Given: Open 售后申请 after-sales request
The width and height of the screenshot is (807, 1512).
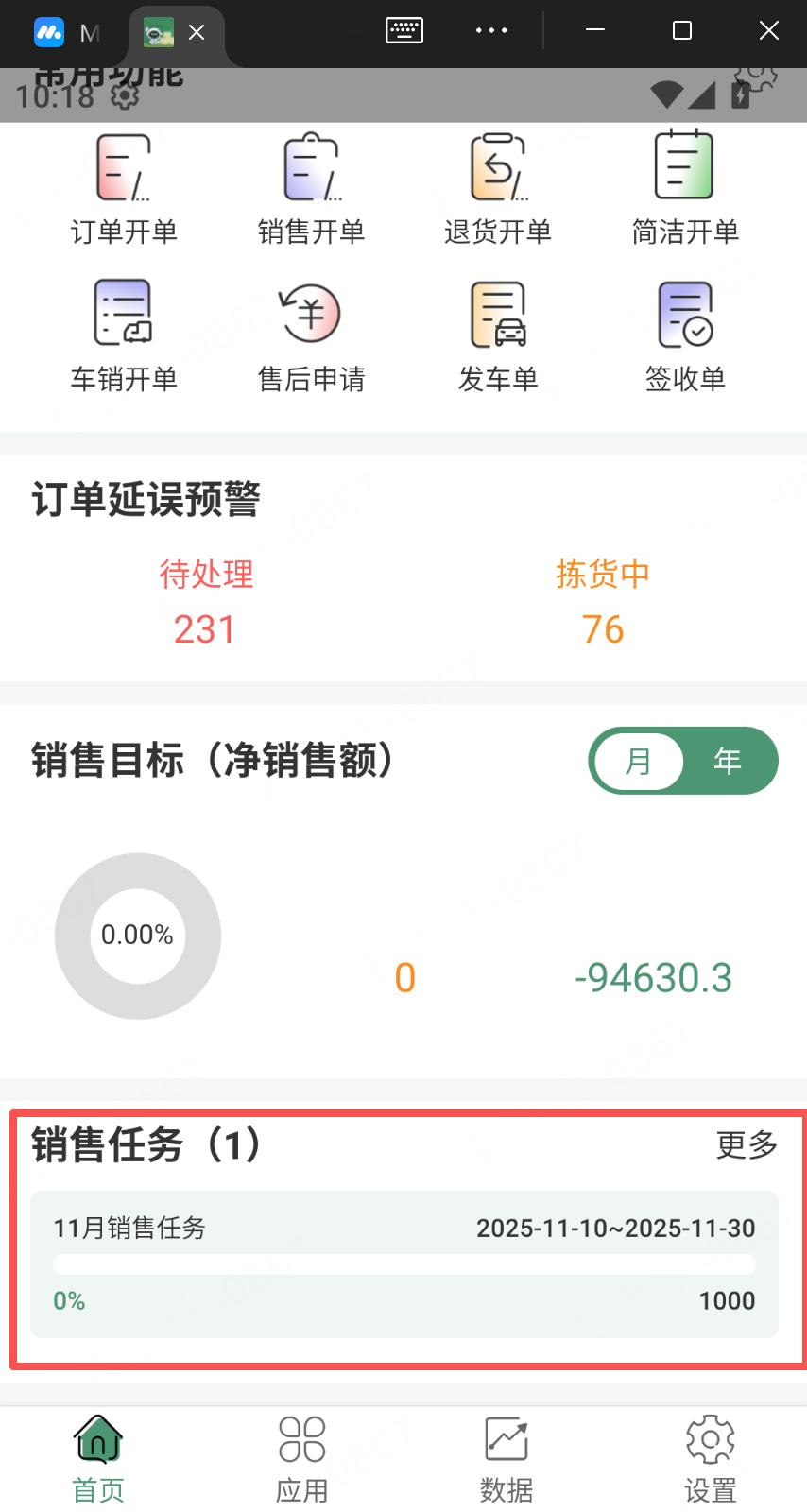Looking at the screenshot, I should [x=311, y=335].
